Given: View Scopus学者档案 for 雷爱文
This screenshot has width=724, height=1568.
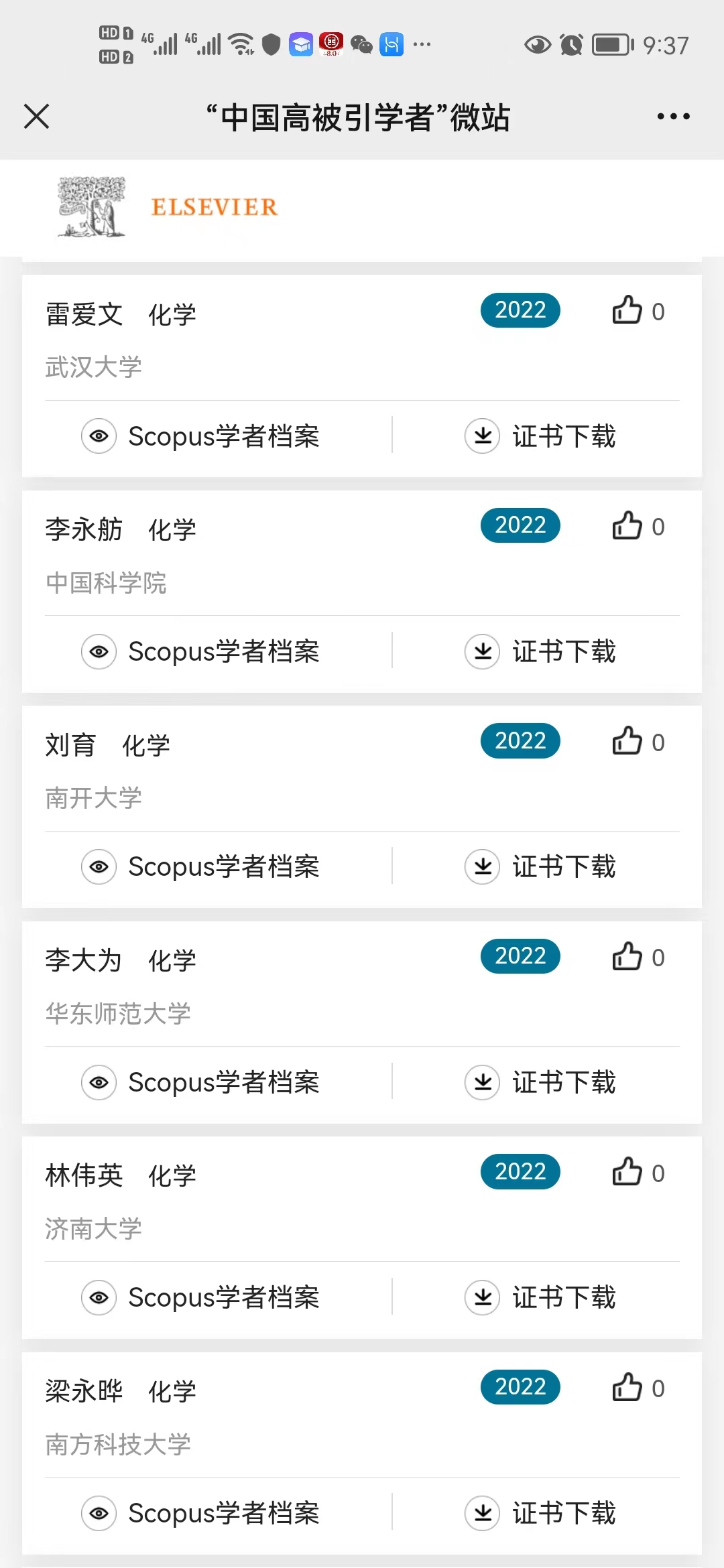Looking at the screenshot, I should (x=201, y=436).
